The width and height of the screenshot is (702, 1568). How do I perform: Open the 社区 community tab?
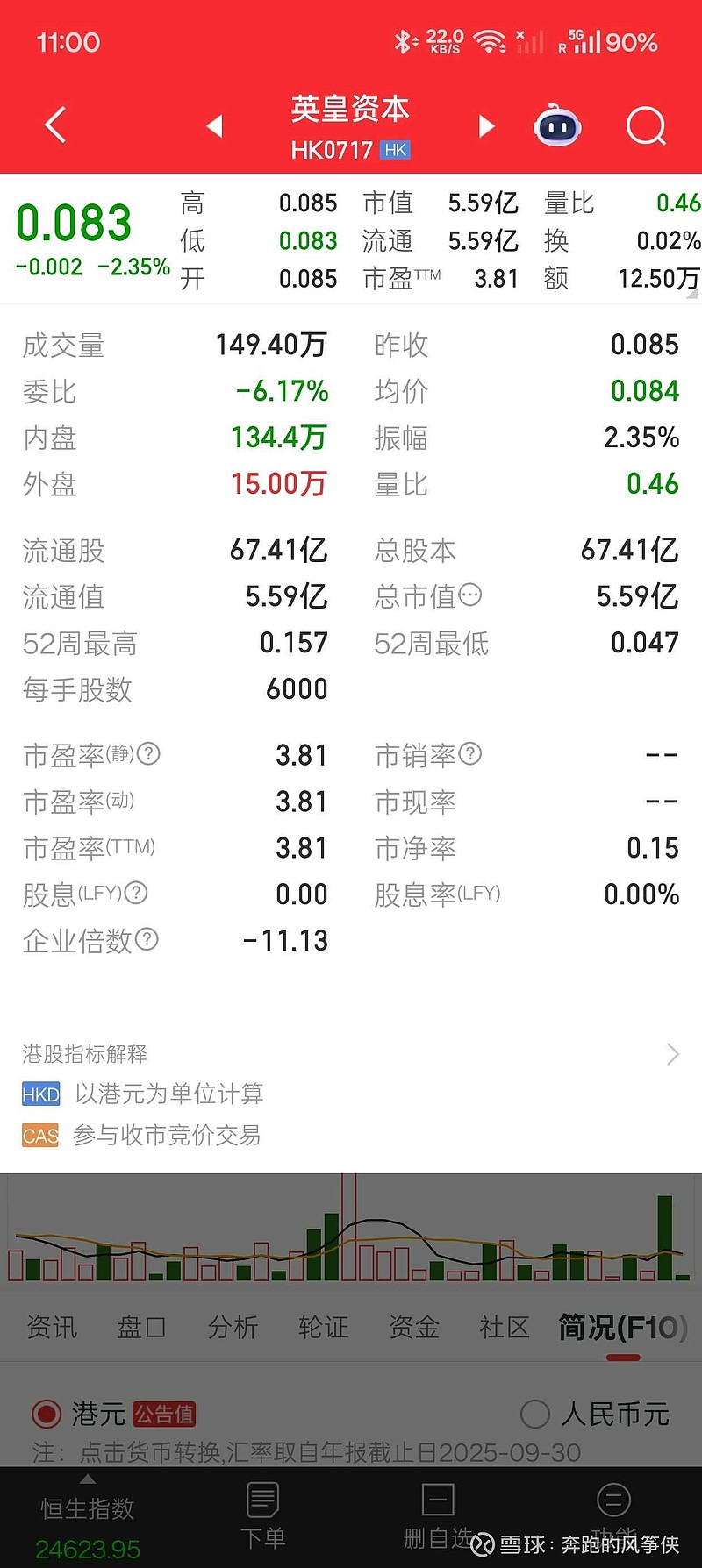(502, 1328)
